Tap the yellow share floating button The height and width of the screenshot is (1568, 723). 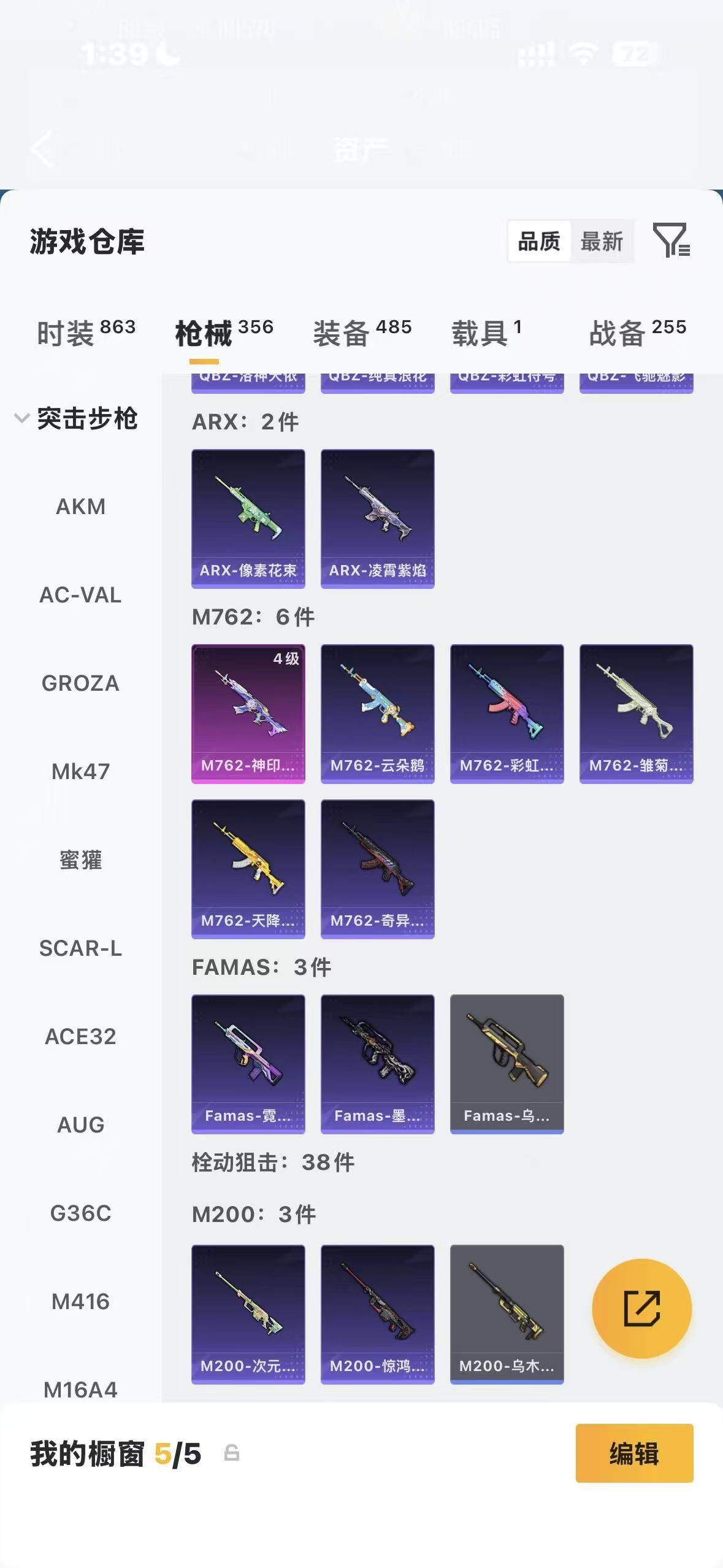click(642, 1309)
